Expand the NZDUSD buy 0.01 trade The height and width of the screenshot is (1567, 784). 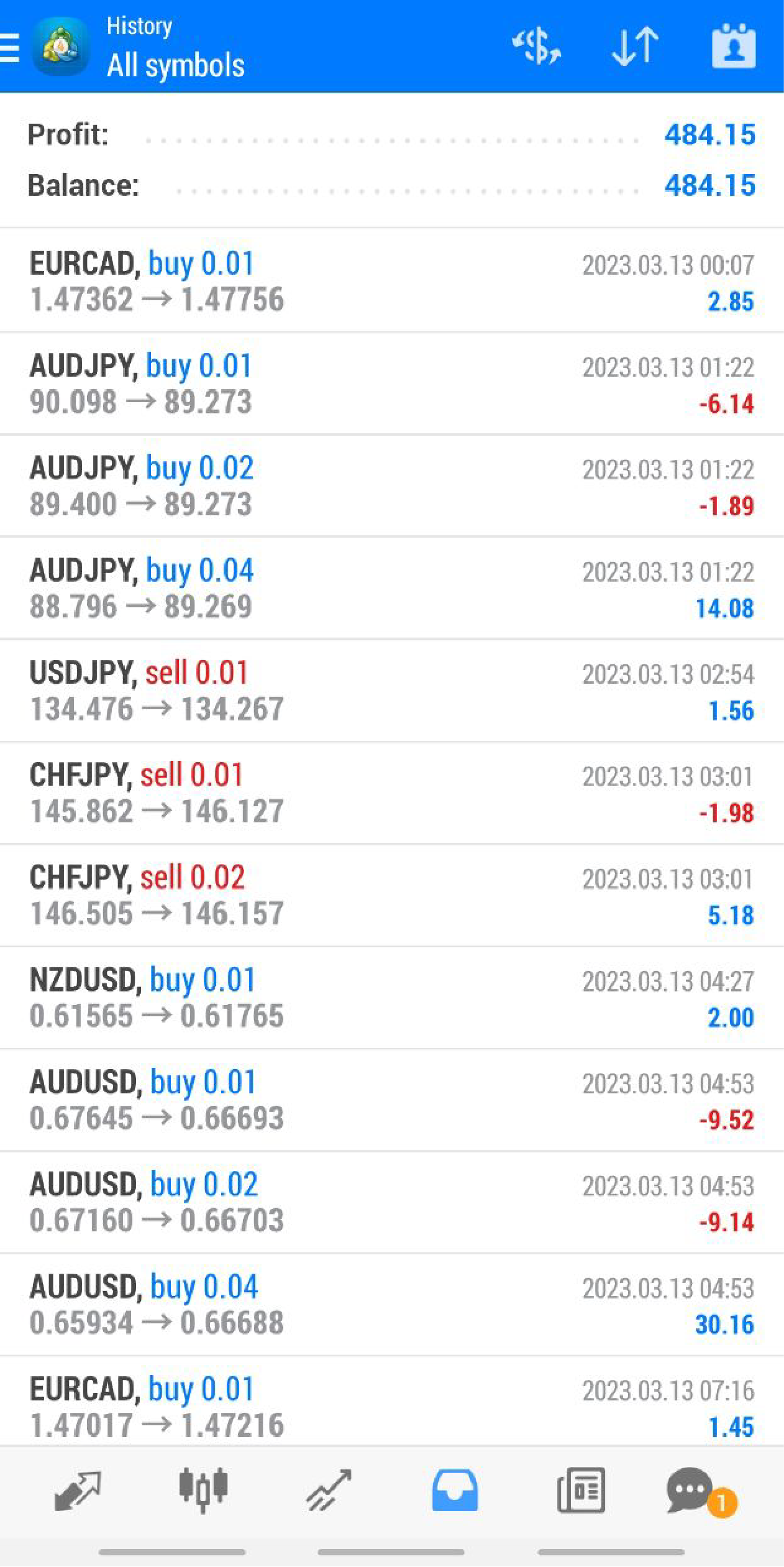(x=391, y=998)
